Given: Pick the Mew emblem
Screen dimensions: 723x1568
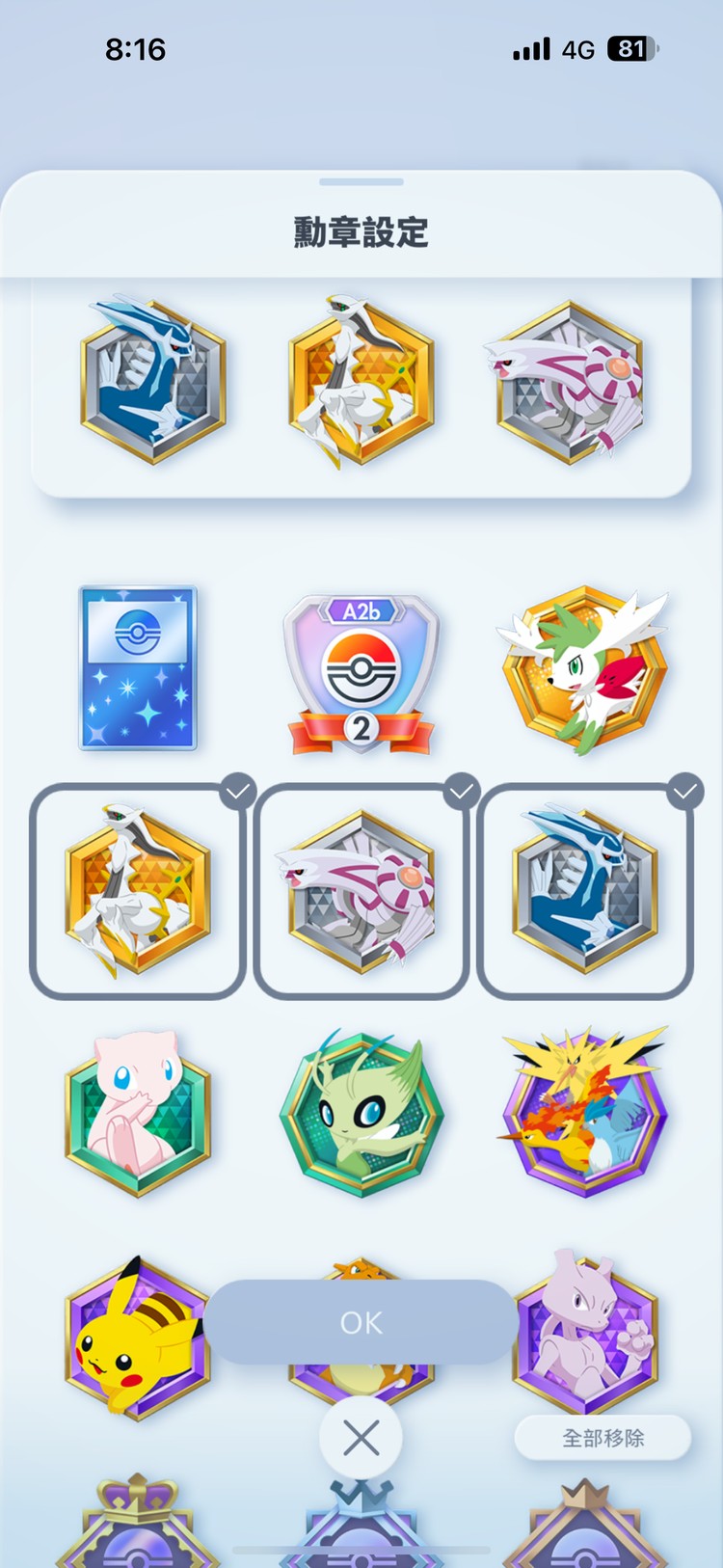Looking at the screenshot, I should 138,1114.
